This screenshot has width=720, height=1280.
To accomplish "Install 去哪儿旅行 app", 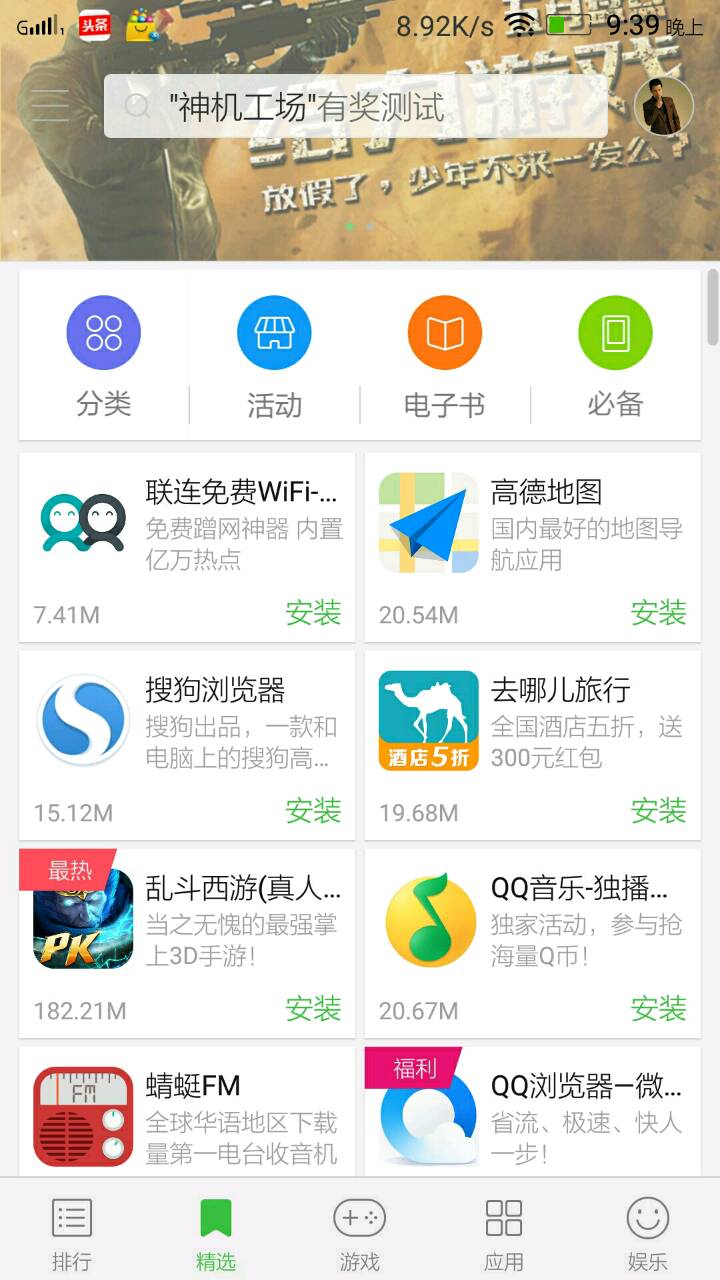I will pyautogui.click(x=658, y=811).
